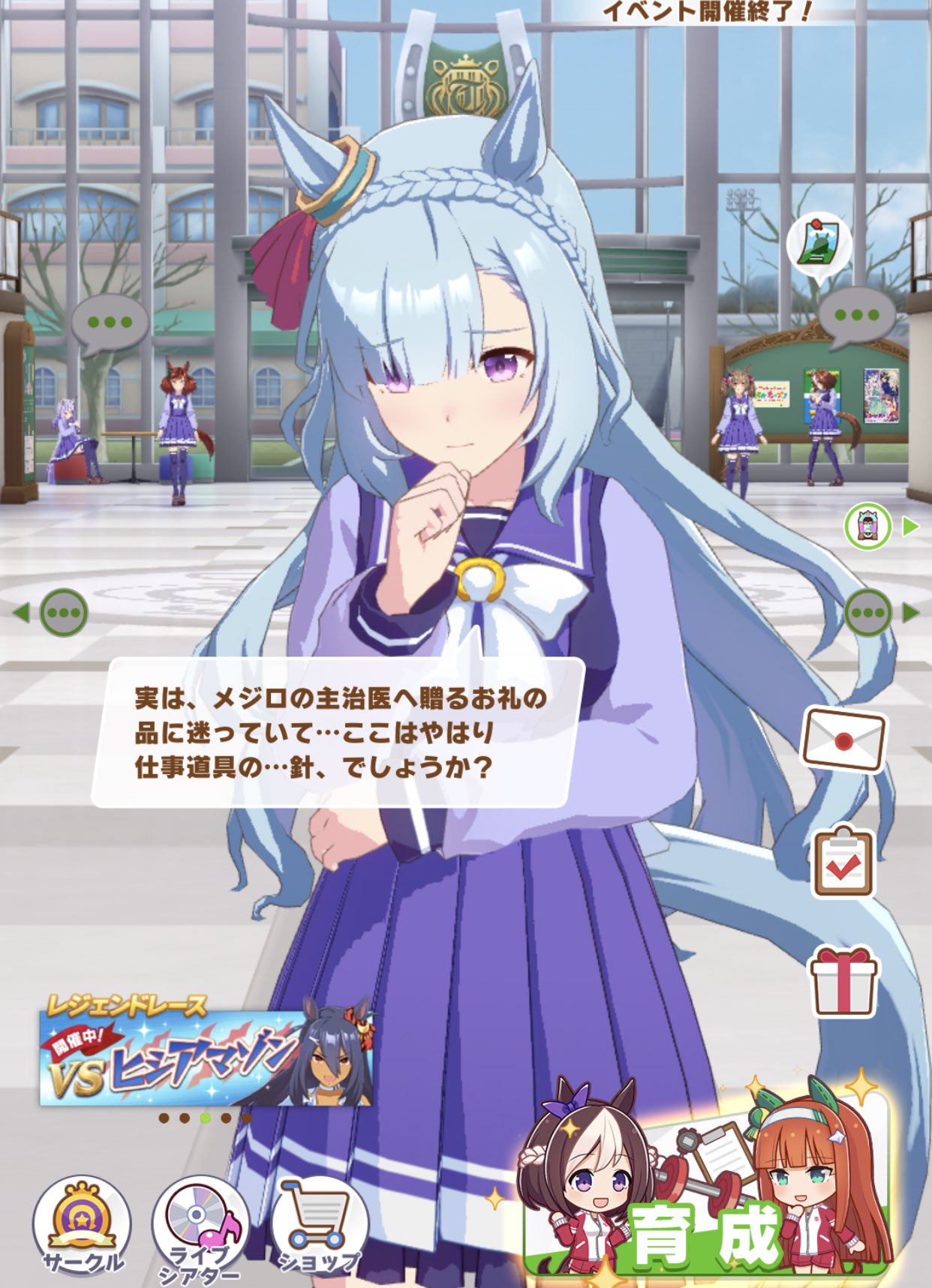Open the gift box presents
This screenshot has height=1288, width=932.
[x=843, y=982]
